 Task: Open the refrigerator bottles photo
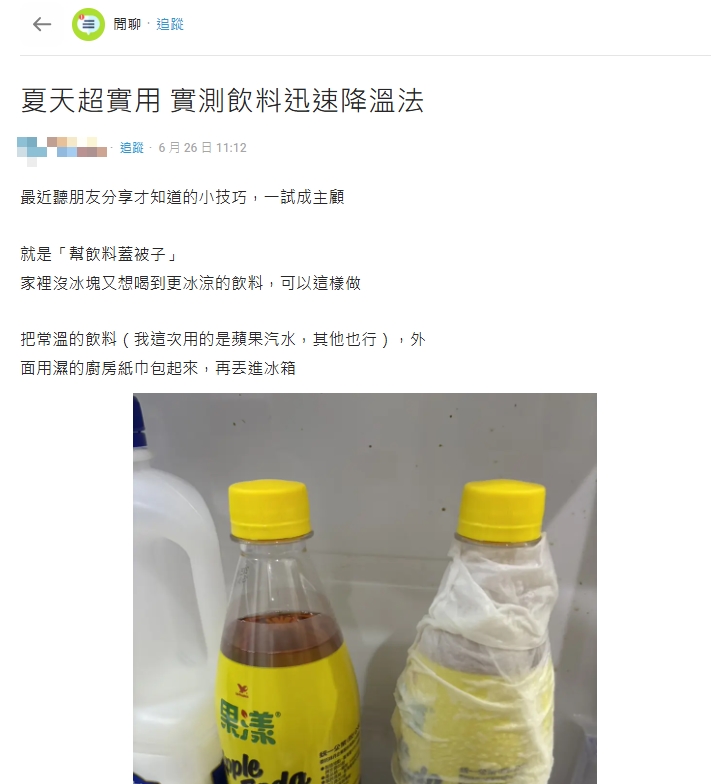click(x=365, y=590)
